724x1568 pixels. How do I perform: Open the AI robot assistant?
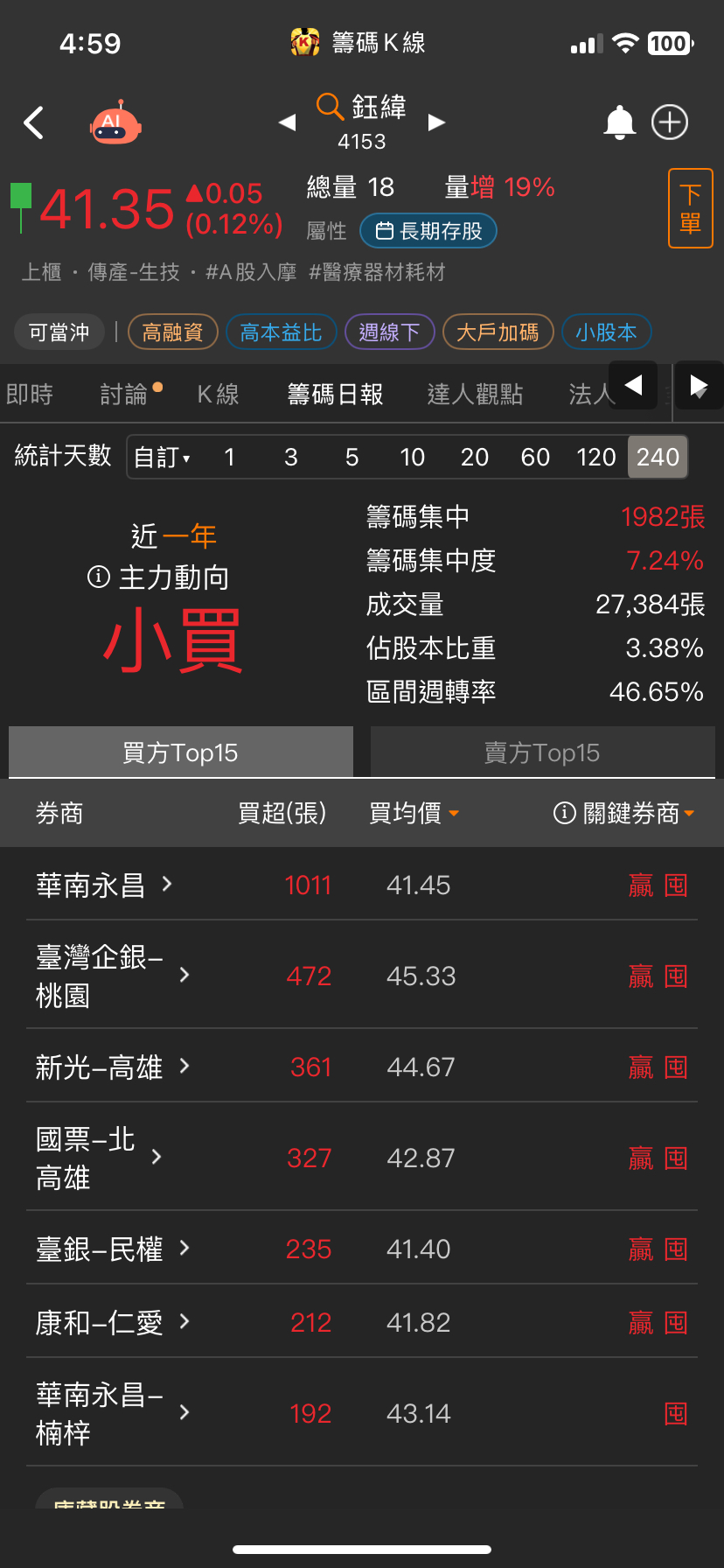click(115, 122)
